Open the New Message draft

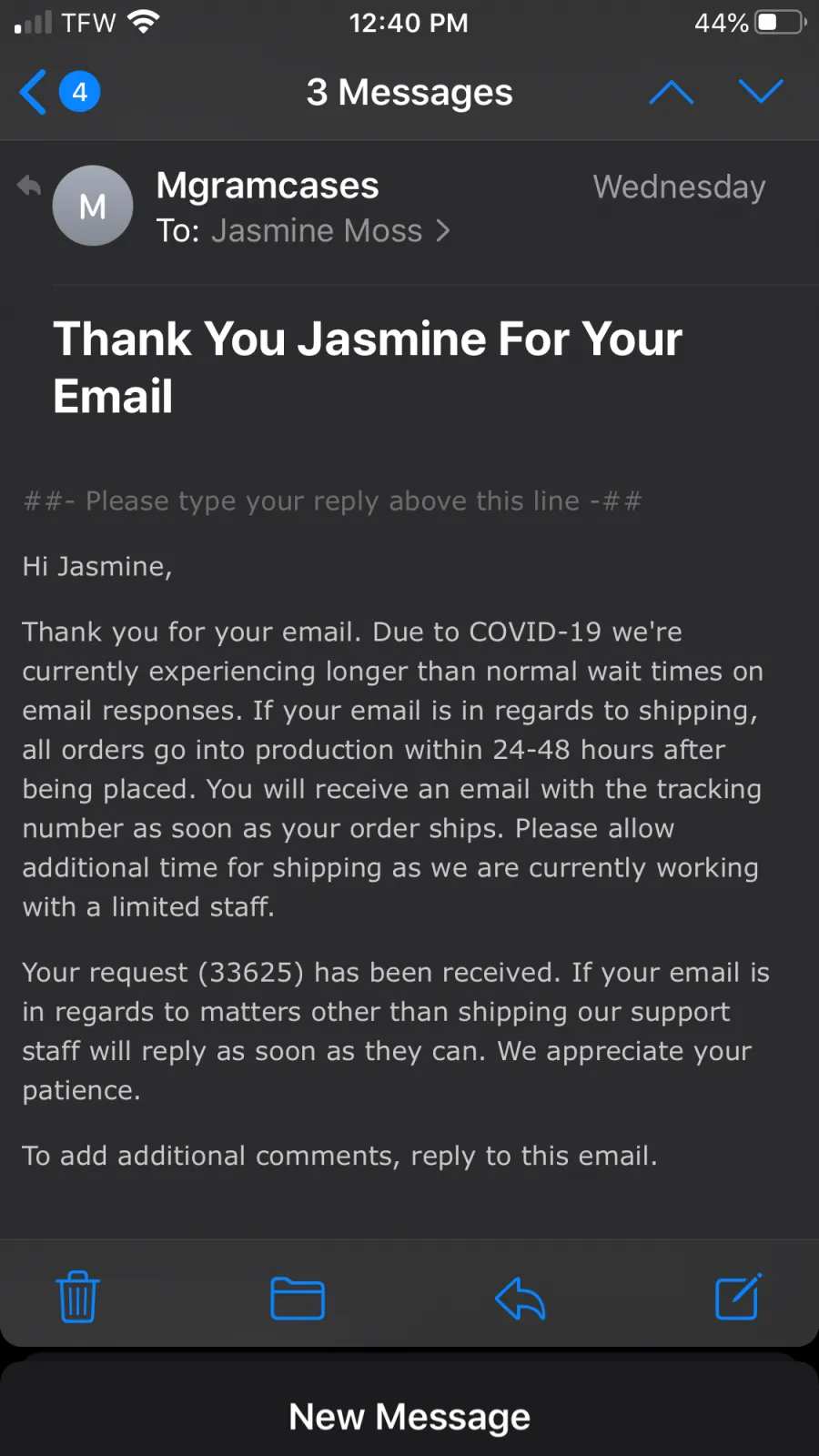click(x=409, y=1417)
